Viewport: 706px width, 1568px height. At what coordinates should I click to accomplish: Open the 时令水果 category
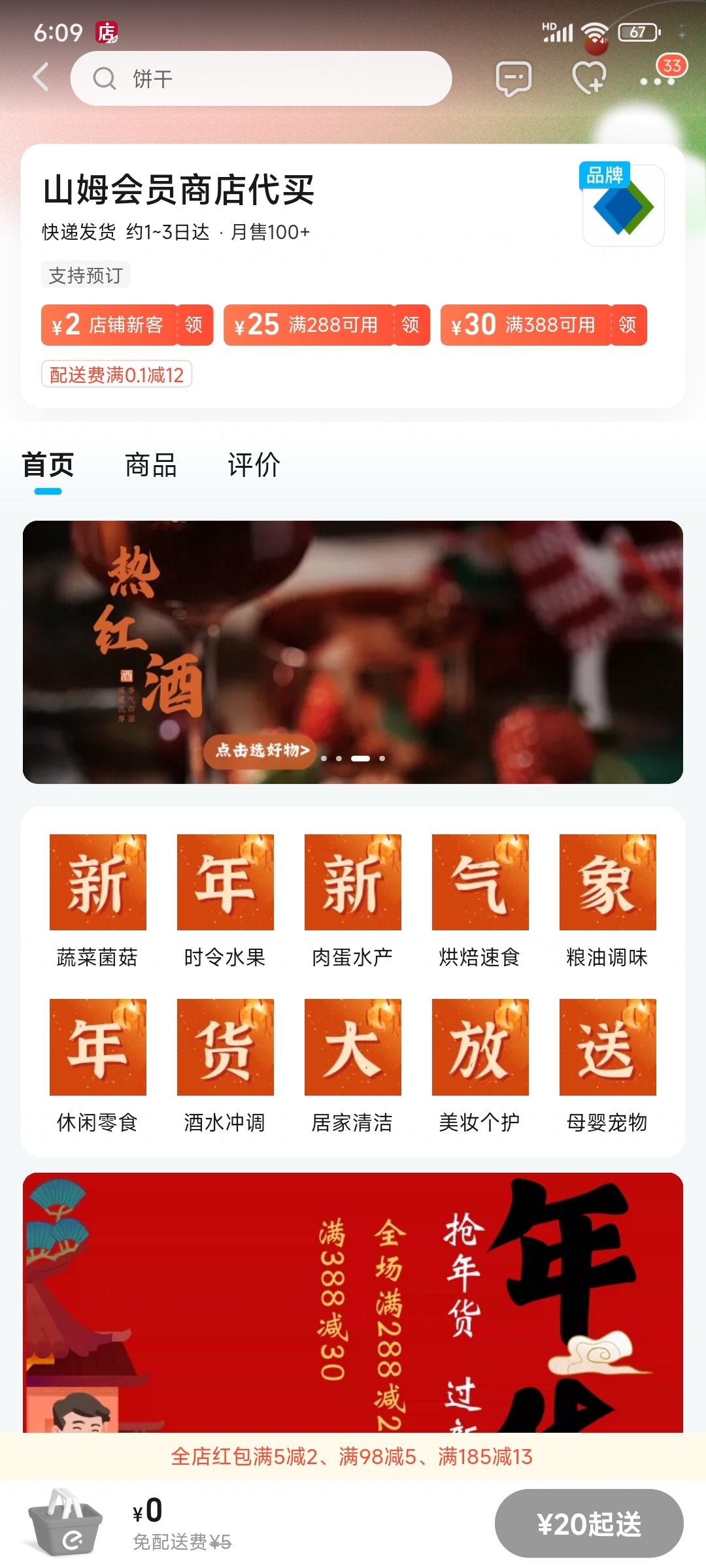(x=226, y=900)
